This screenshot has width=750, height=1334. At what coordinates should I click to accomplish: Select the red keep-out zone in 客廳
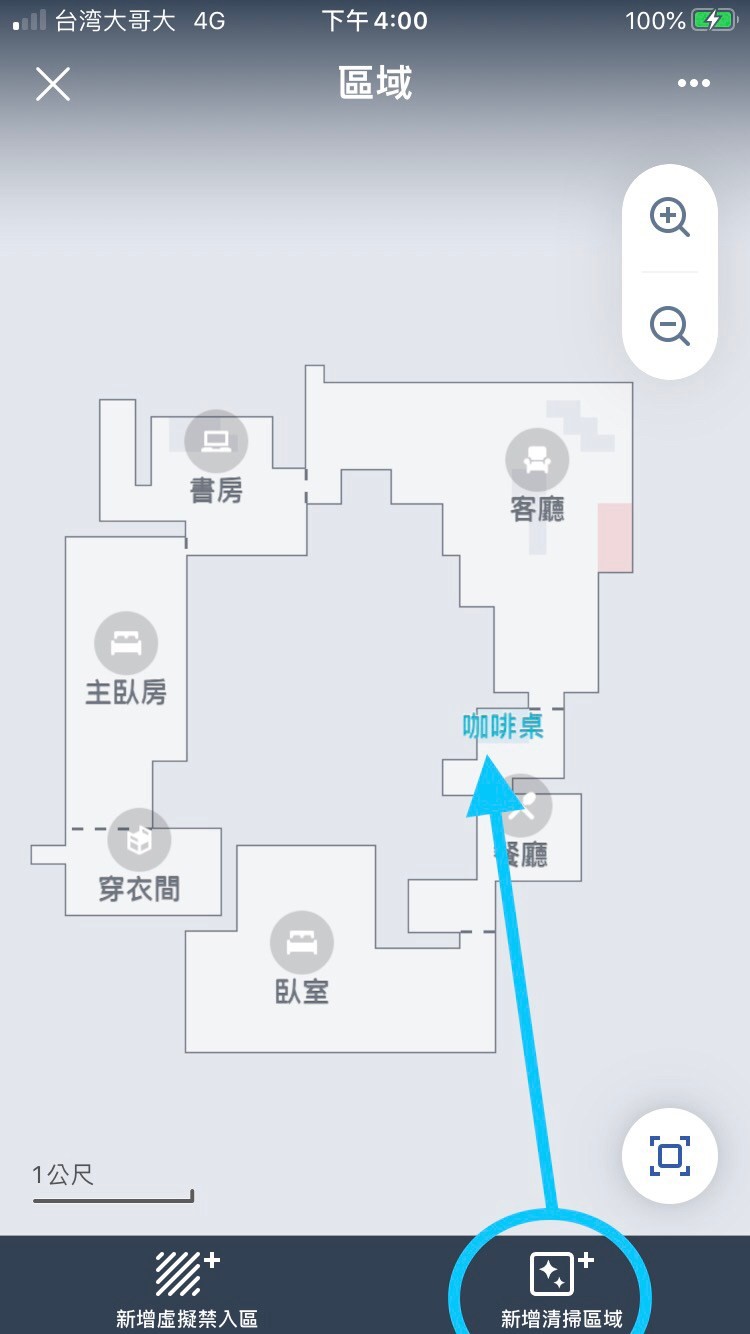click(615, 538)
